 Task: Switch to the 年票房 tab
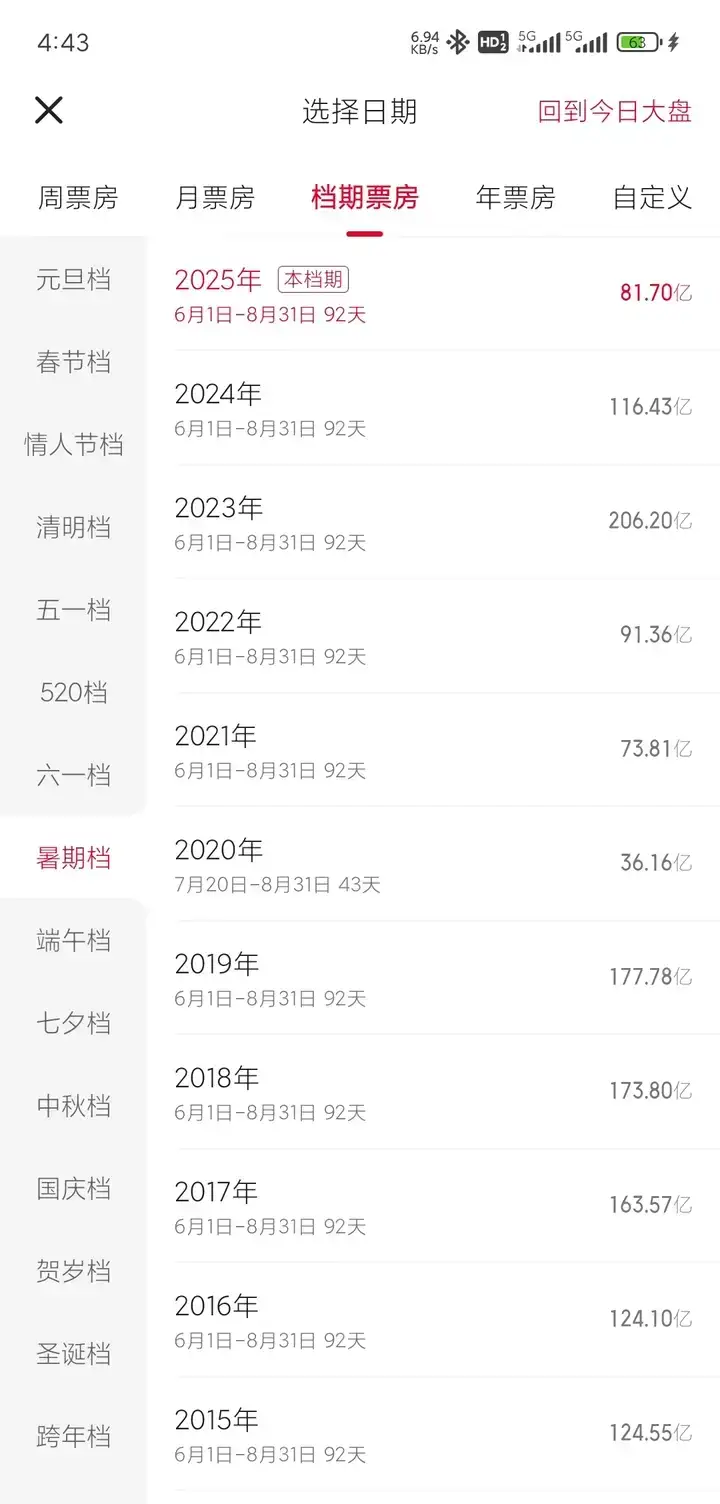click(515, 198)
